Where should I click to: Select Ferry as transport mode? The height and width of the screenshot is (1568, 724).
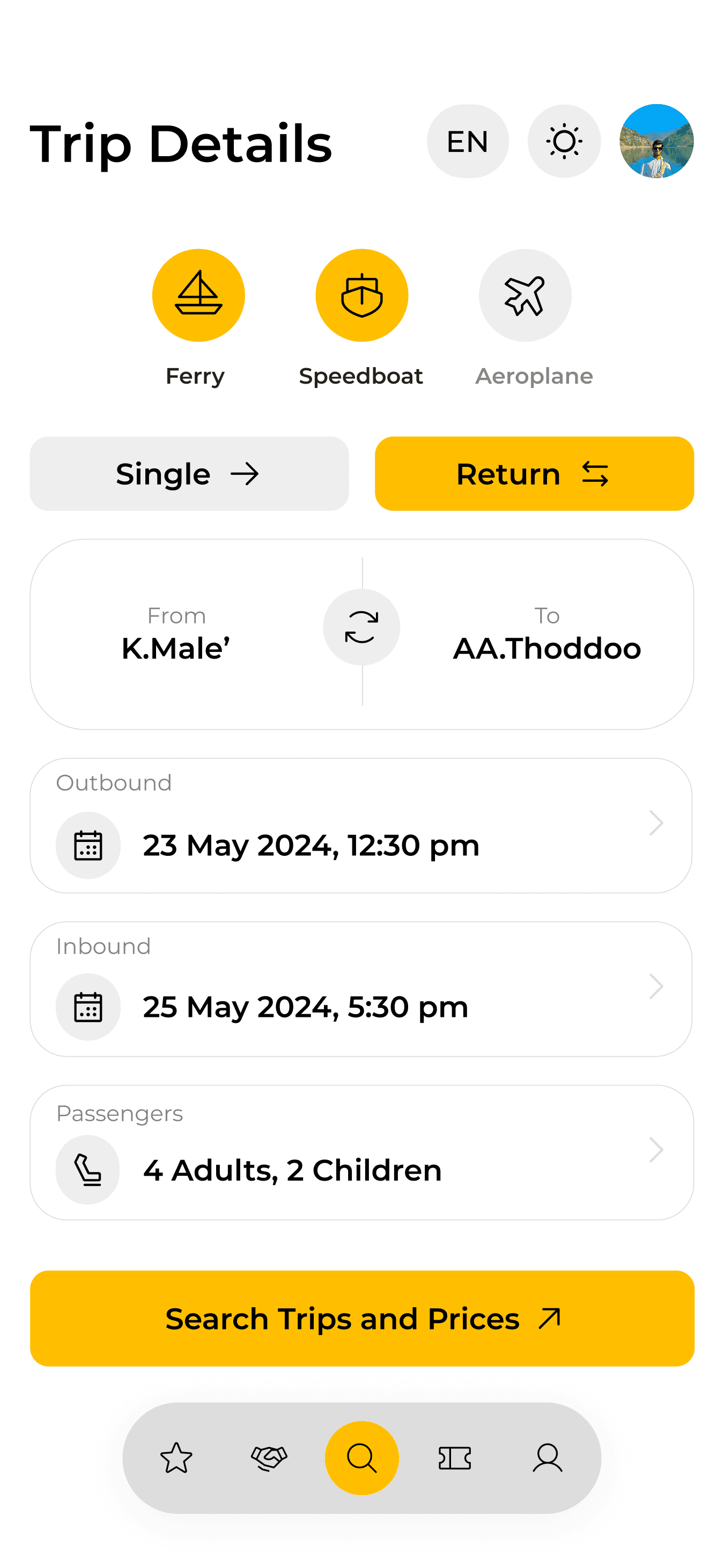click(x=198, y=296)
